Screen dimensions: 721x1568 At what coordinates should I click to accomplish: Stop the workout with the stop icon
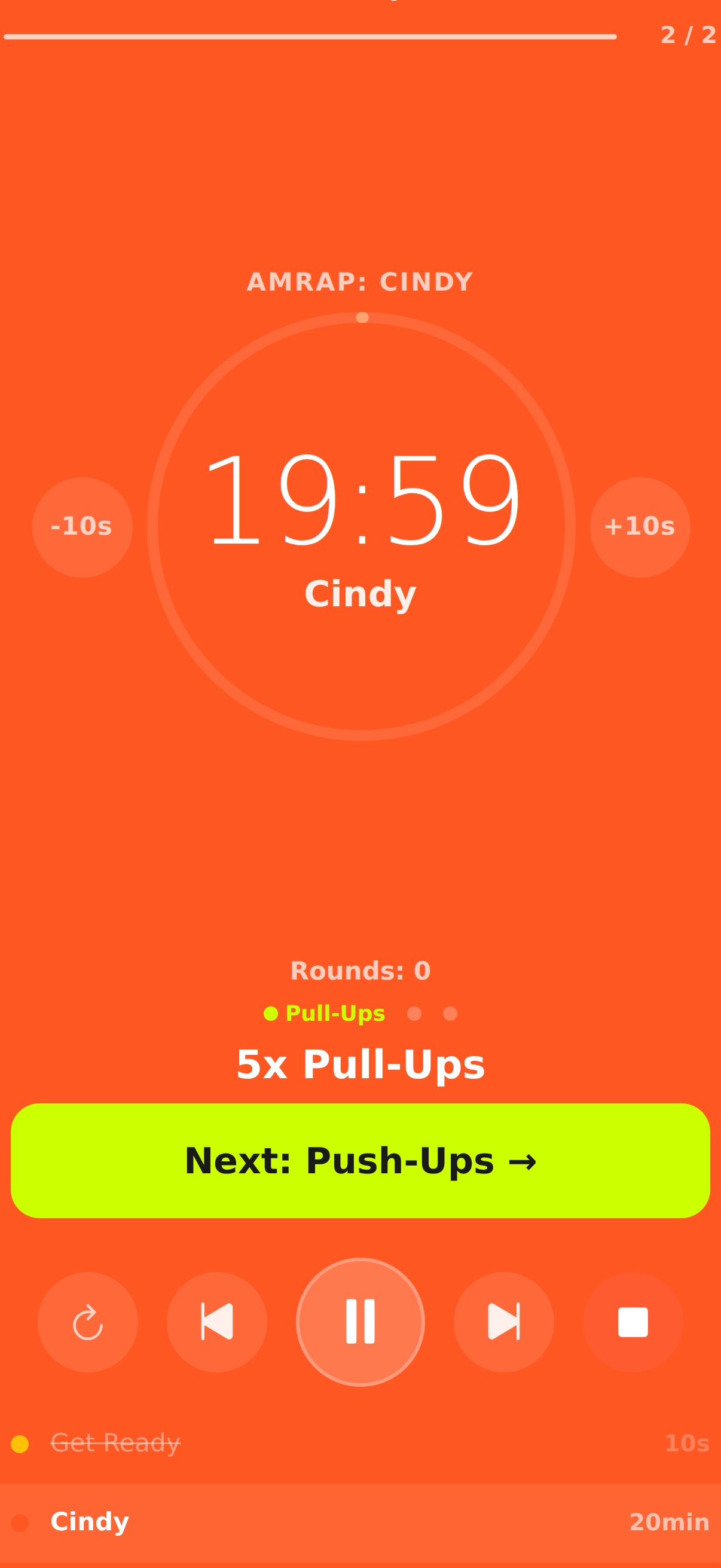coord(633,1321)
